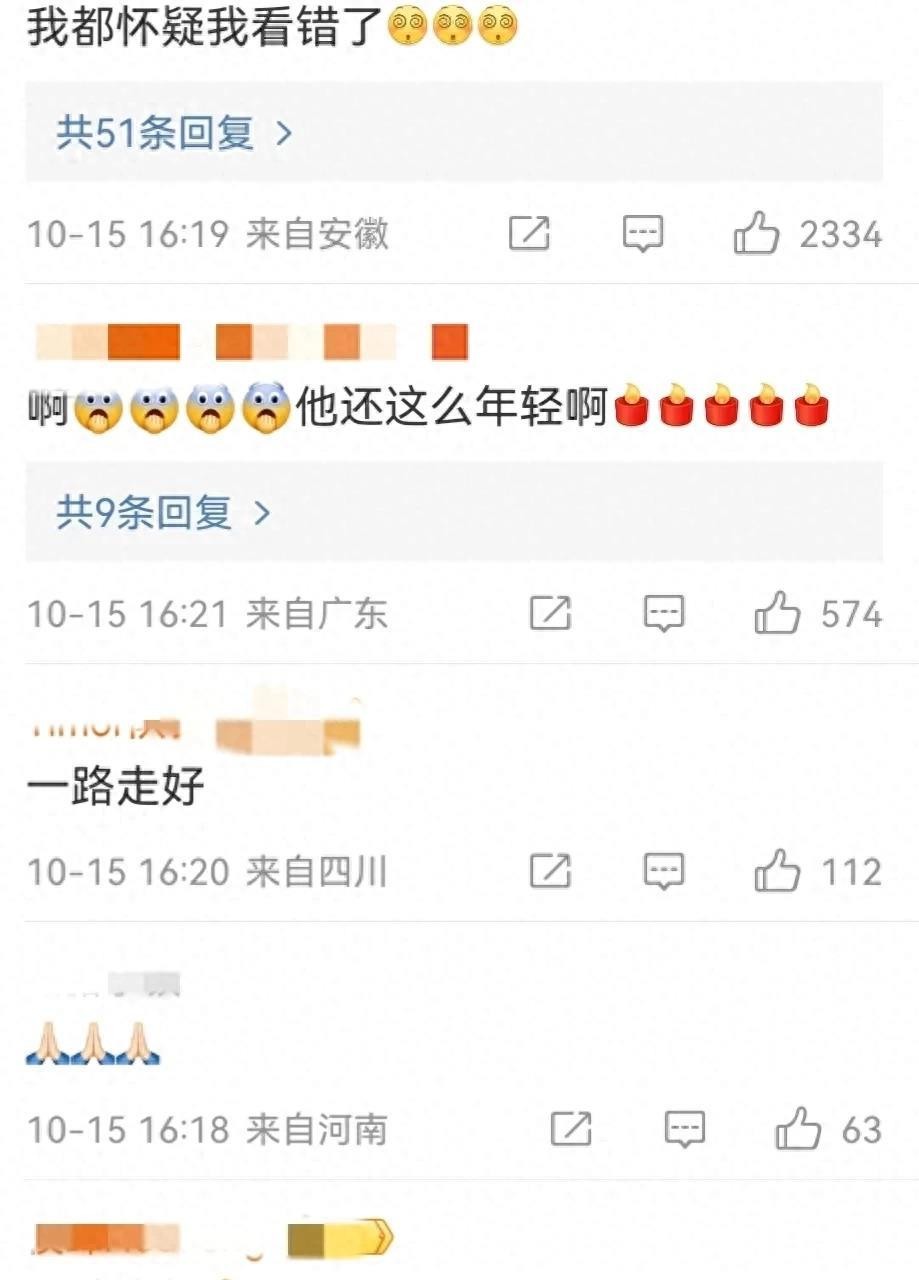
Task: Repost the comment from 安徽
Action: (x=529, y=235)
